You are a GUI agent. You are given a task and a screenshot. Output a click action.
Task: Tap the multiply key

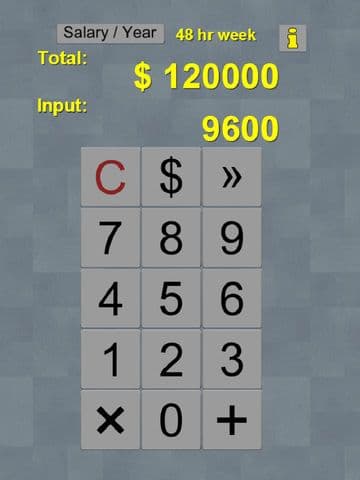tap(110, 420)
